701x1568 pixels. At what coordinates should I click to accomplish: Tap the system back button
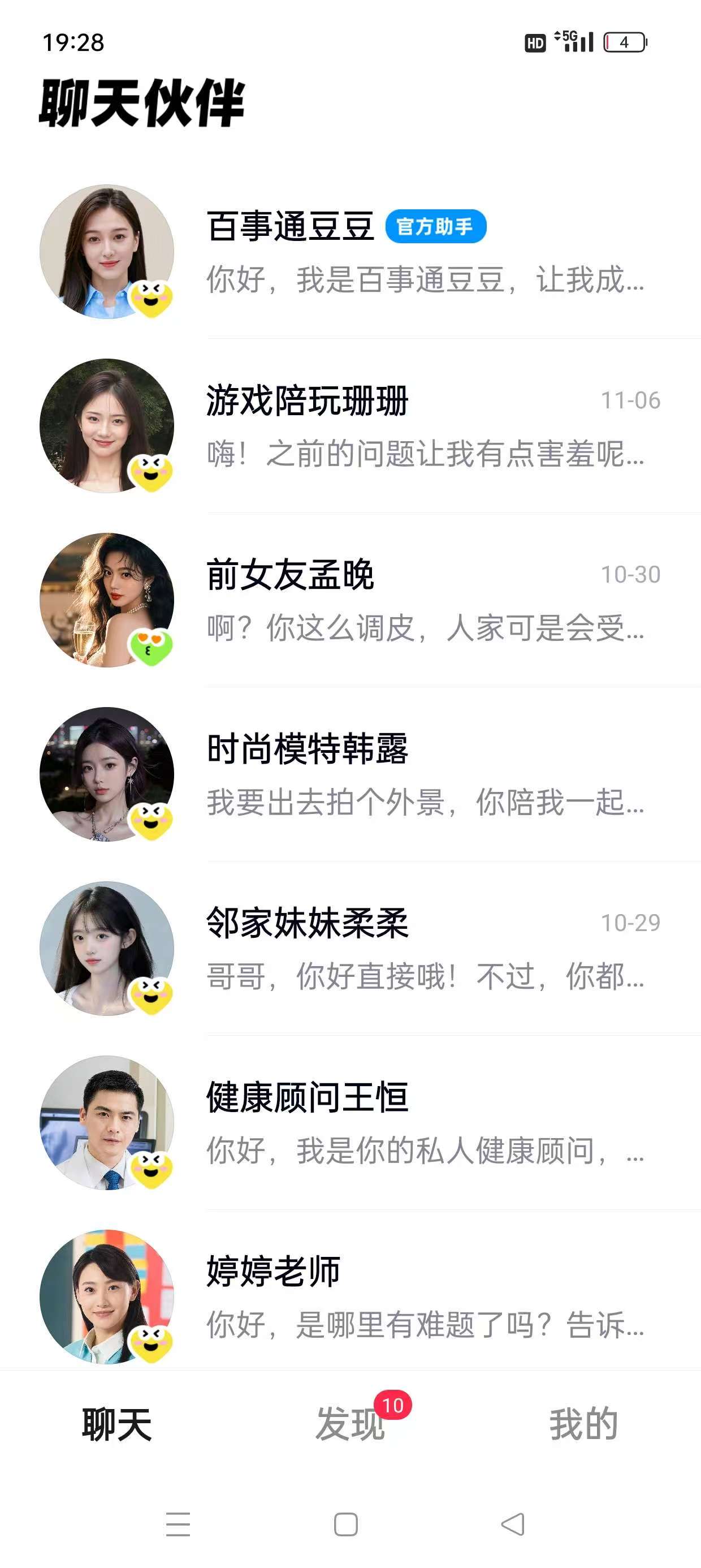512,1524
